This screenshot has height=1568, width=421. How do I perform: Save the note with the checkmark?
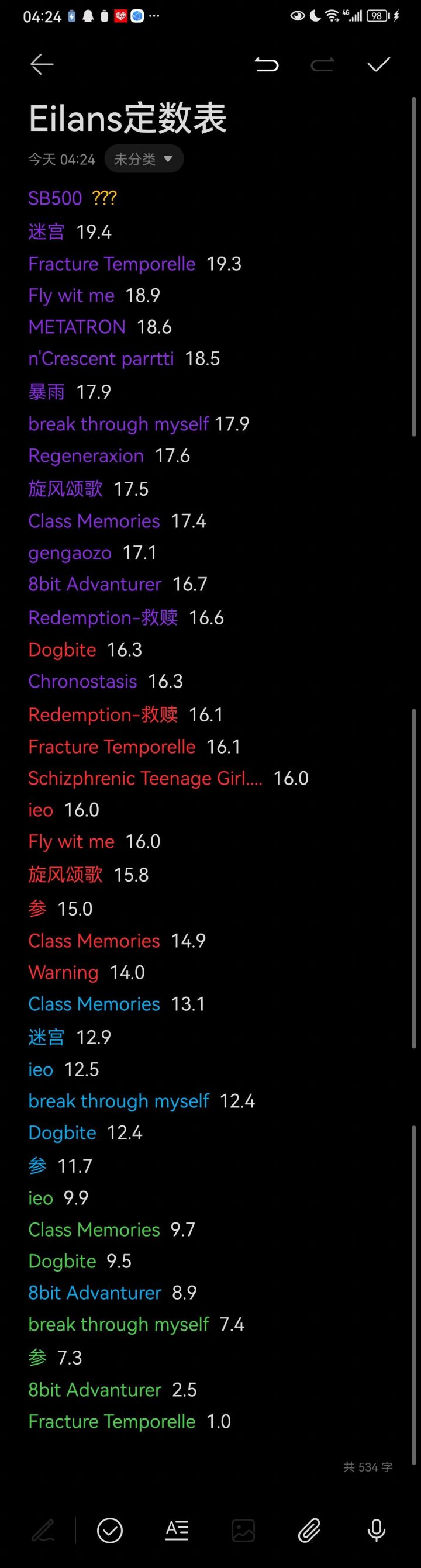coord(378,64)
